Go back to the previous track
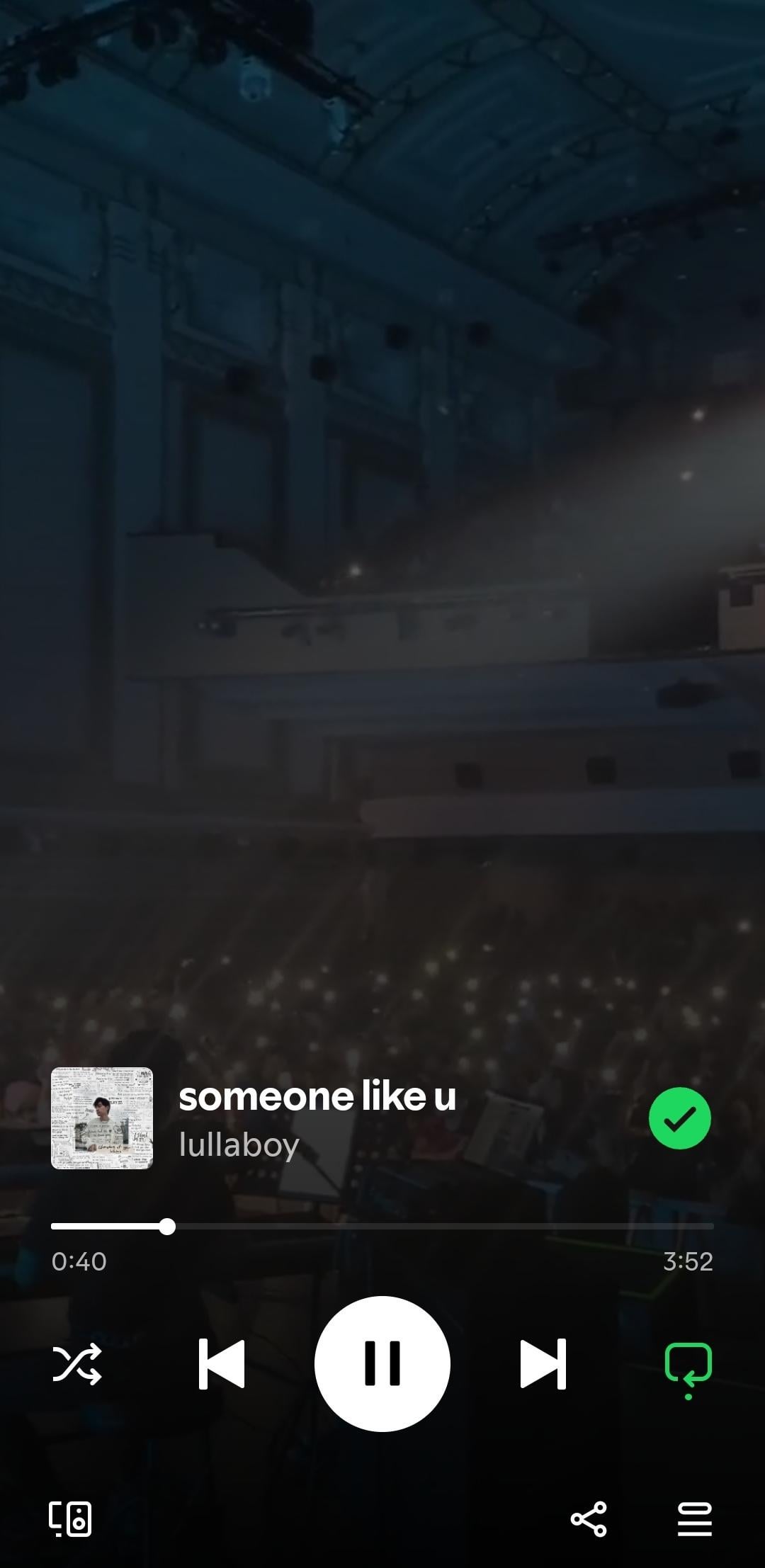Image resolution: width=765 pixels, height=1568 pixels. point(221,1363)
